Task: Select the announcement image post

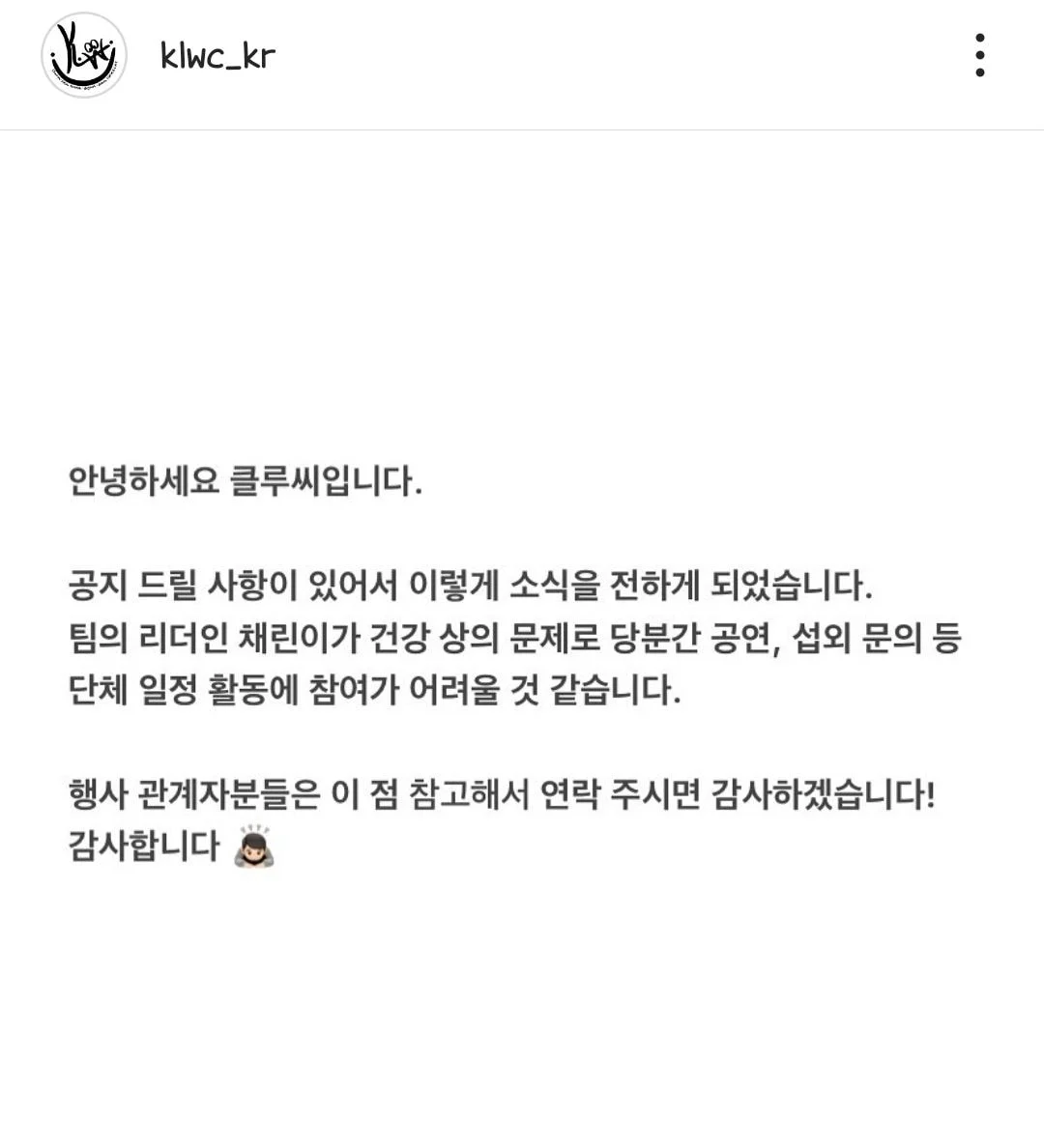Action: pyautogui.click(x=522, y=638)
